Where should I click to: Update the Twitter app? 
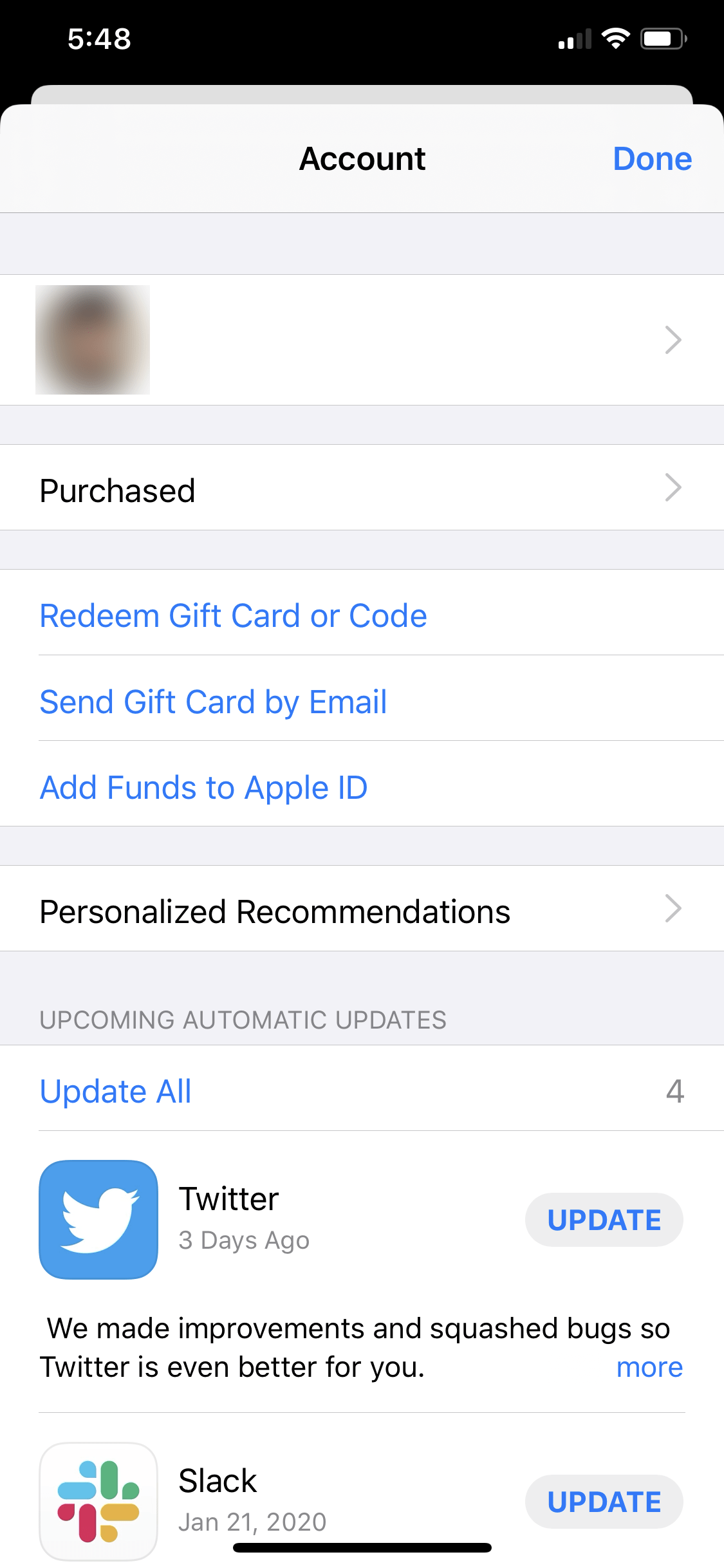pyautogui.click(x=604, y=1220)
